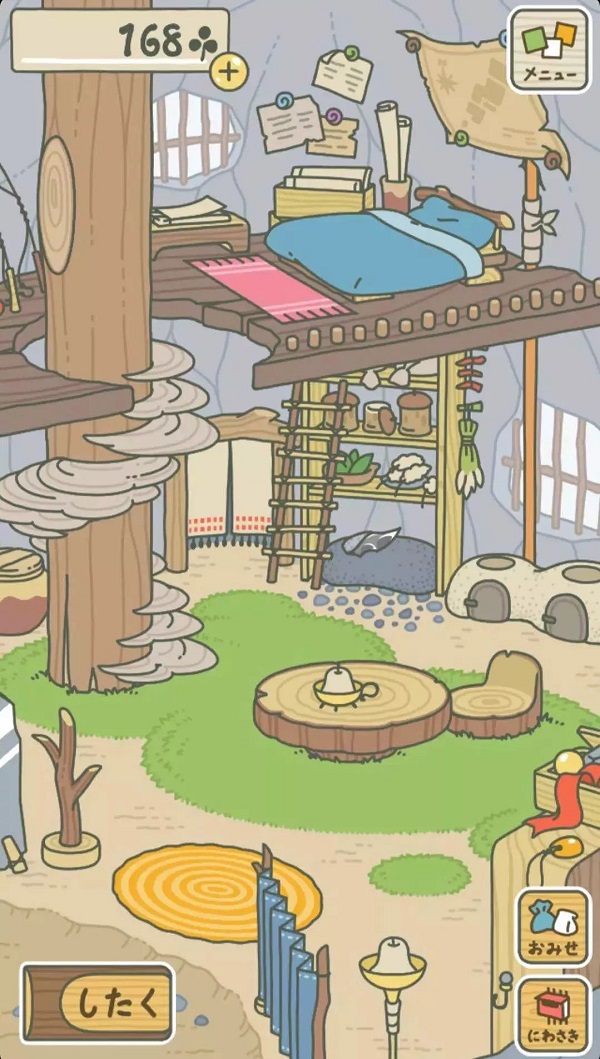Open the したく preparation button
This screenshot has width=600, height=1059.
98,1002
